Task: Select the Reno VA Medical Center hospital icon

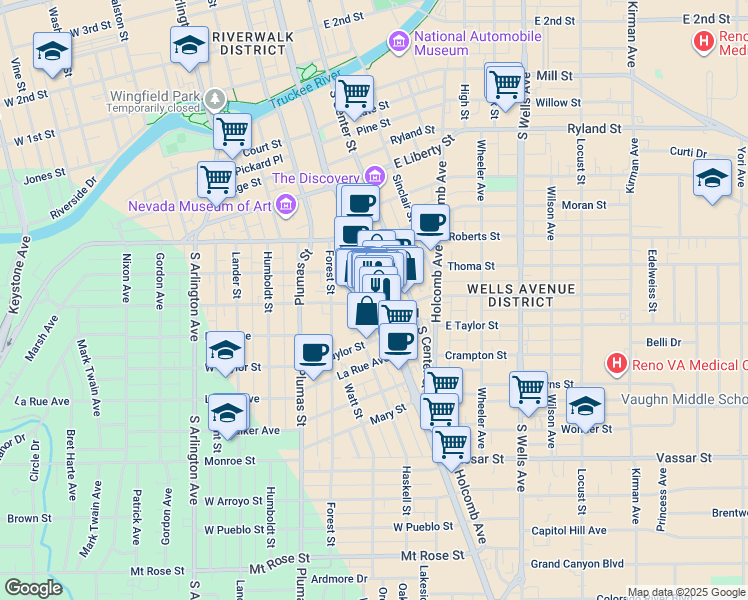Action: pyautogui.click(x=617, y=362)
